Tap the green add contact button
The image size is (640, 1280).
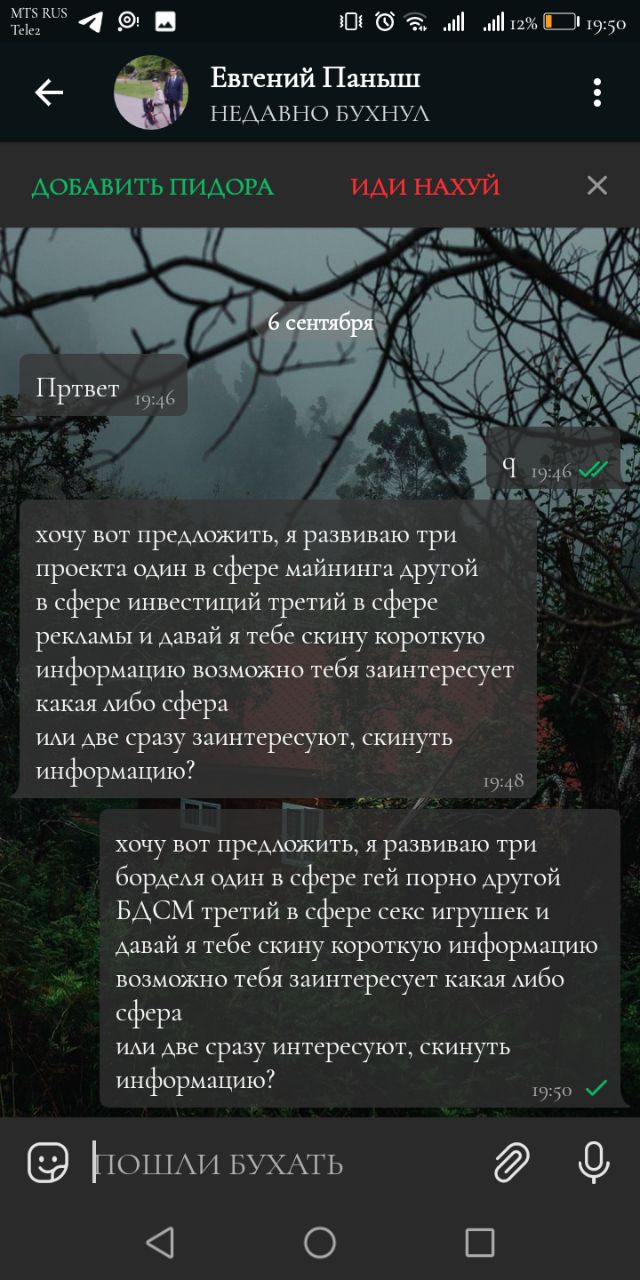[152, 186]
